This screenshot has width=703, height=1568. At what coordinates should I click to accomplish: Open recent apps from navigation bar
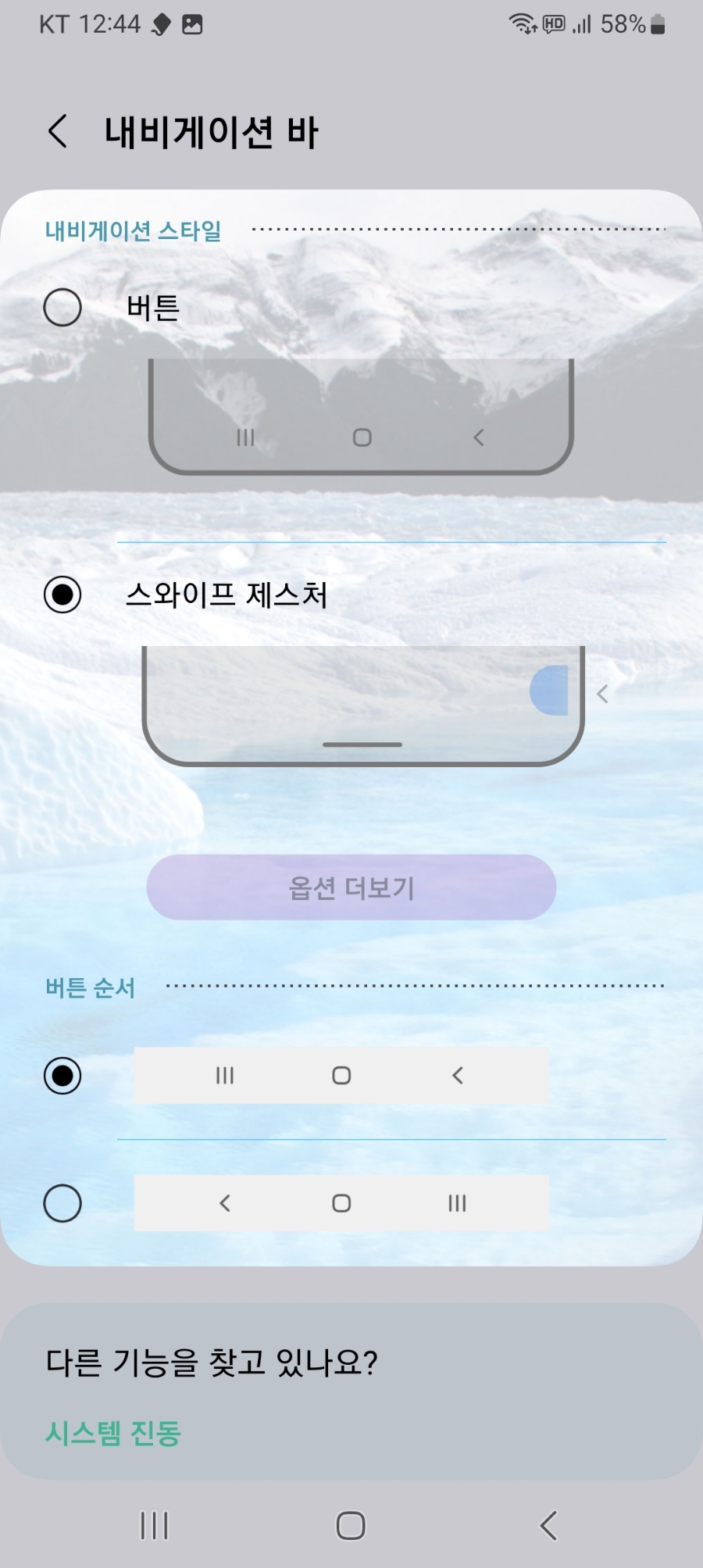click(154, 1525)
